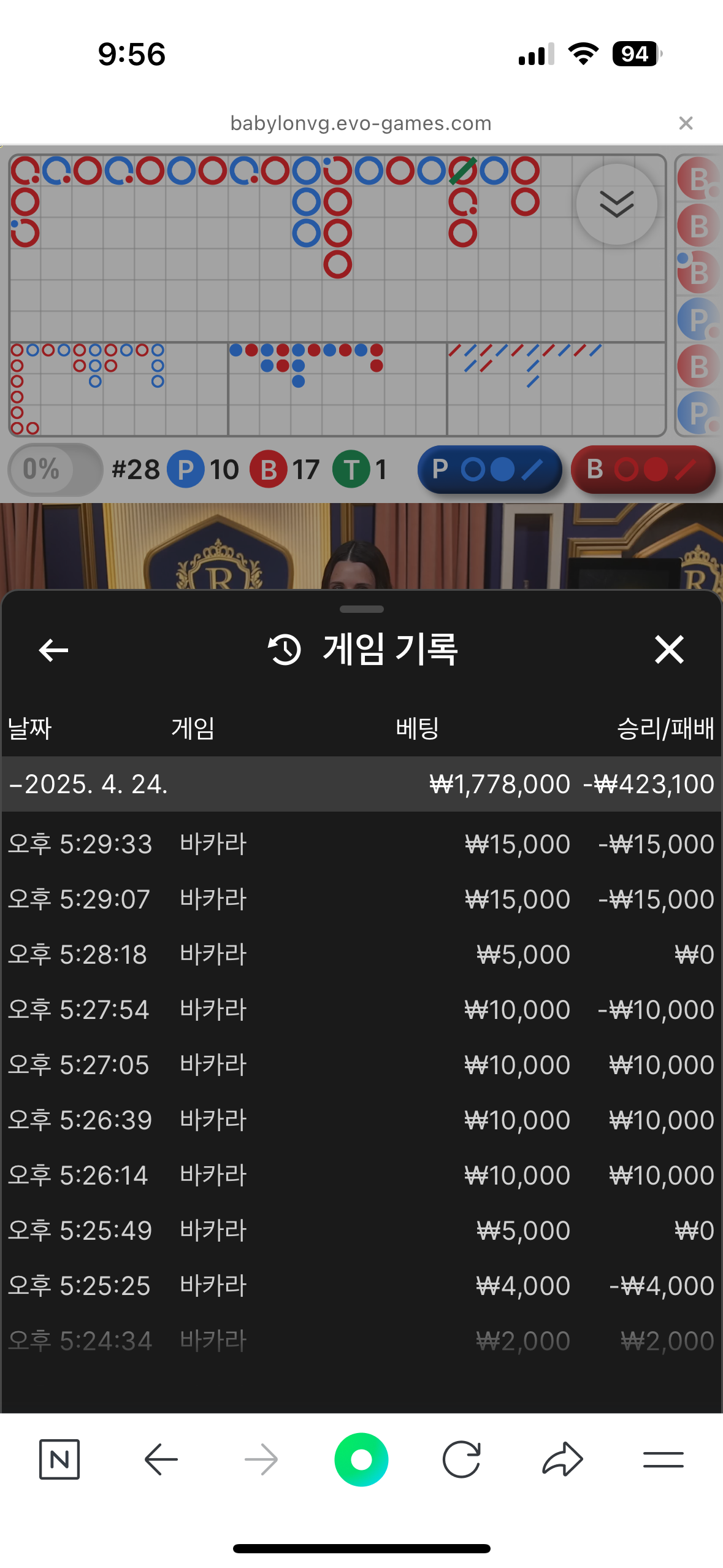Tap the red Banker prediction button
Image resolution: width=723 pixels, height=1568 pixels.
tap(643, 470)
